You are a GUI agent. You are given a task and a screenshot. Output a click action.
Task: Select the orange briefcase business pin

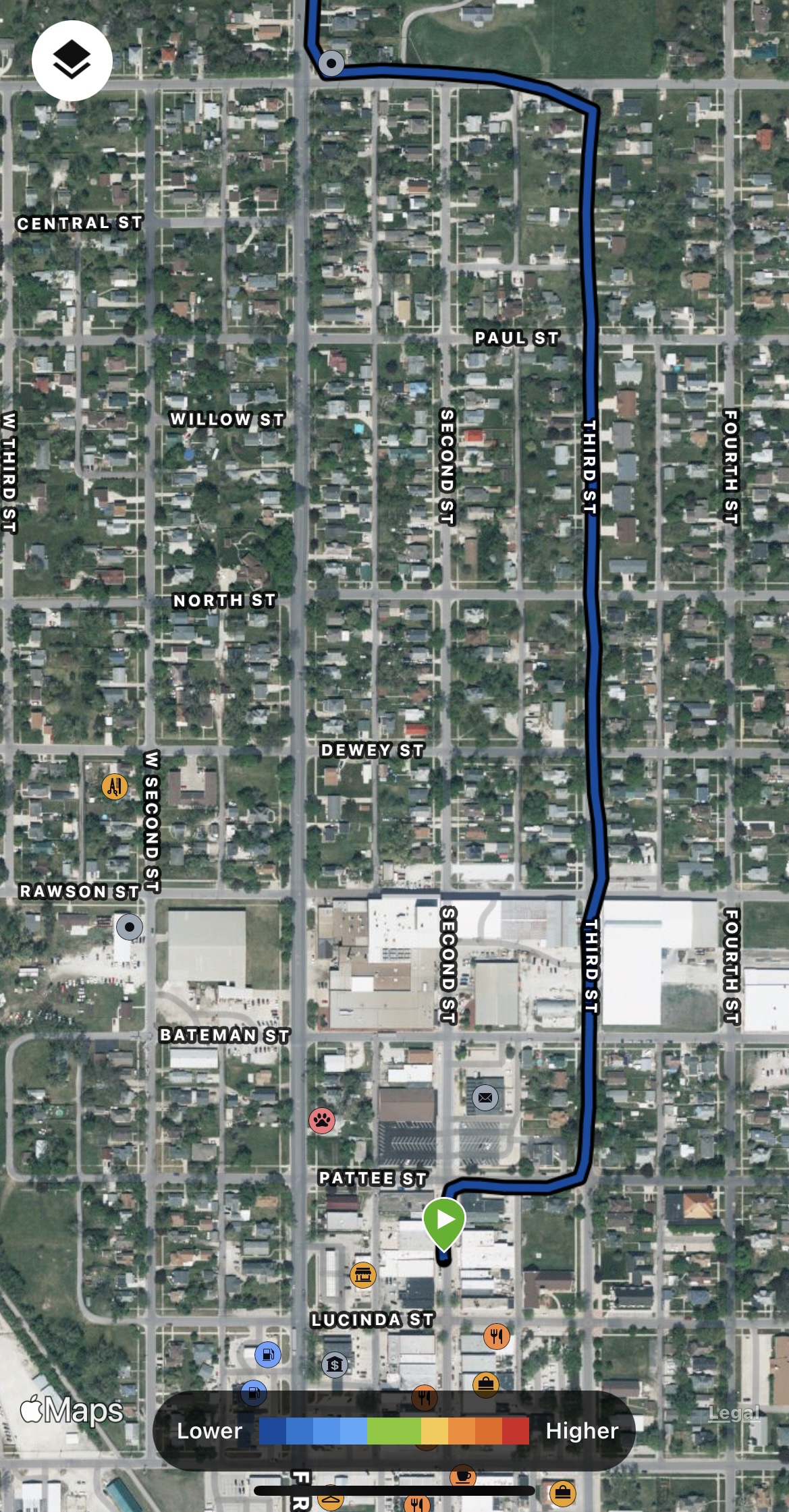[x=485, y=1384]
